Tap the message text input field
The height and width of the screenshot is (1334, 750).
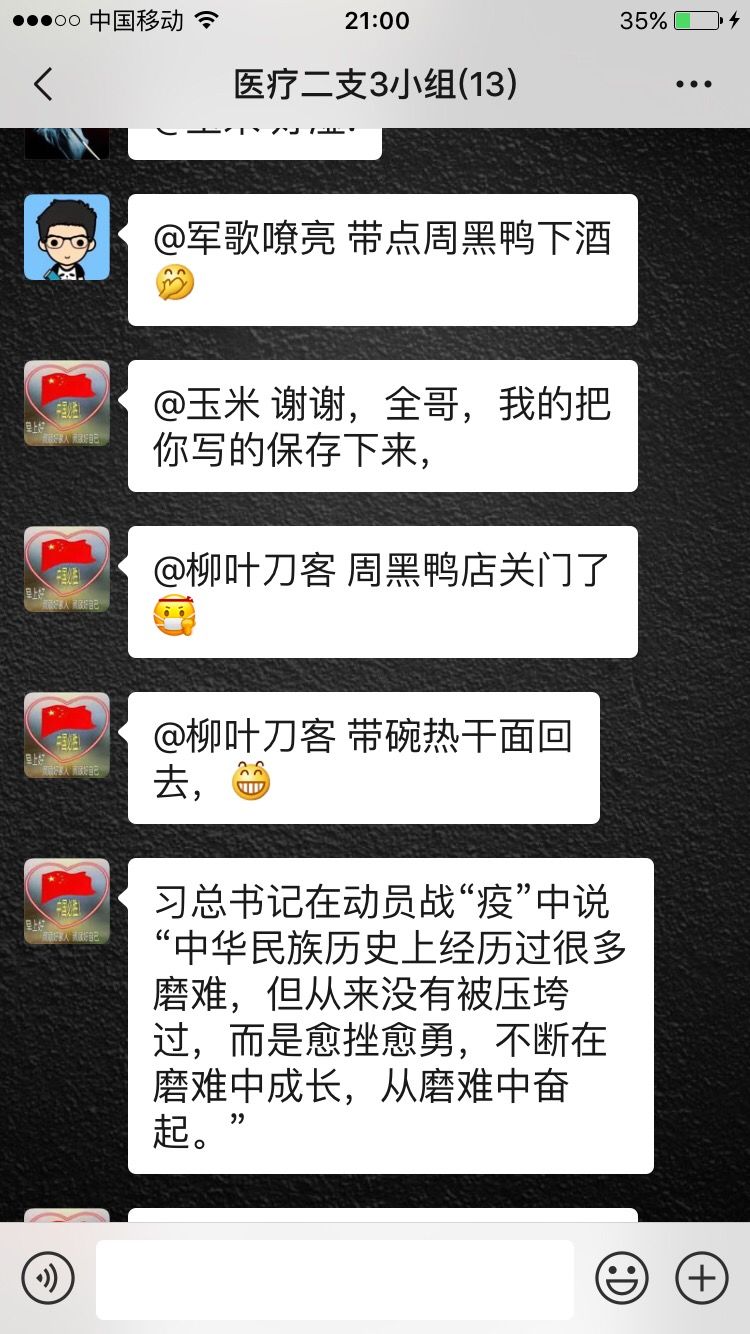(335, 1279)
